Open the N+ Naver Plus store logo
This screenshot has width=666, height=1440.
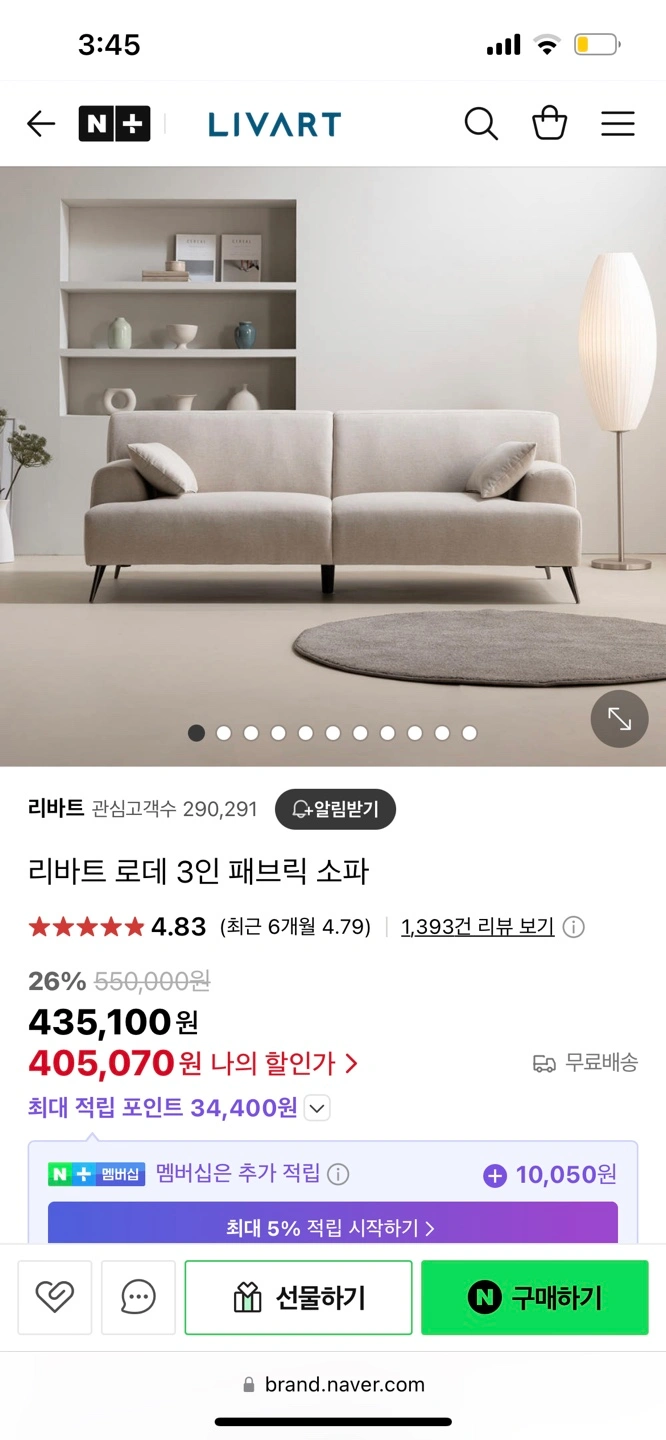[x=114, y=124]
